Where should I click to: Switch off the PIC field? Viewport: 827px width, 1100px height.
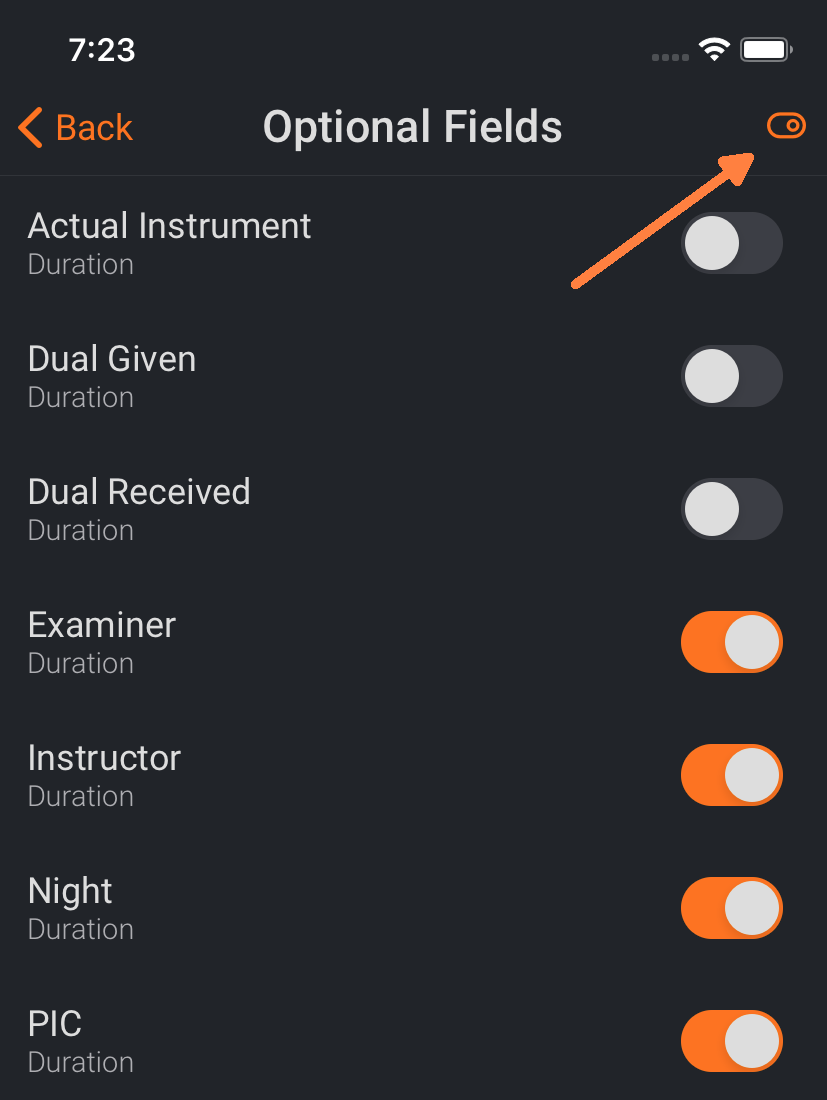coord(731,1041)
